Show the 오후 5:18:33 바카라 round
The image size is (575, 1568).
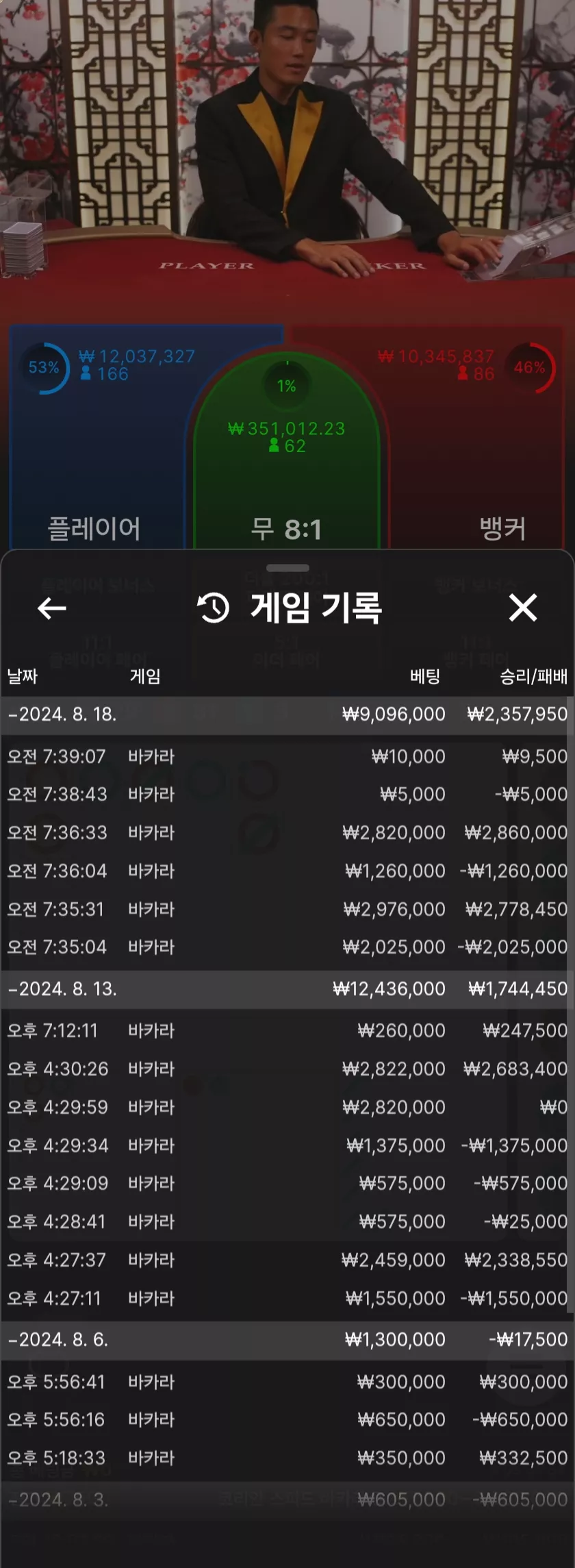tap(287, 1458)
